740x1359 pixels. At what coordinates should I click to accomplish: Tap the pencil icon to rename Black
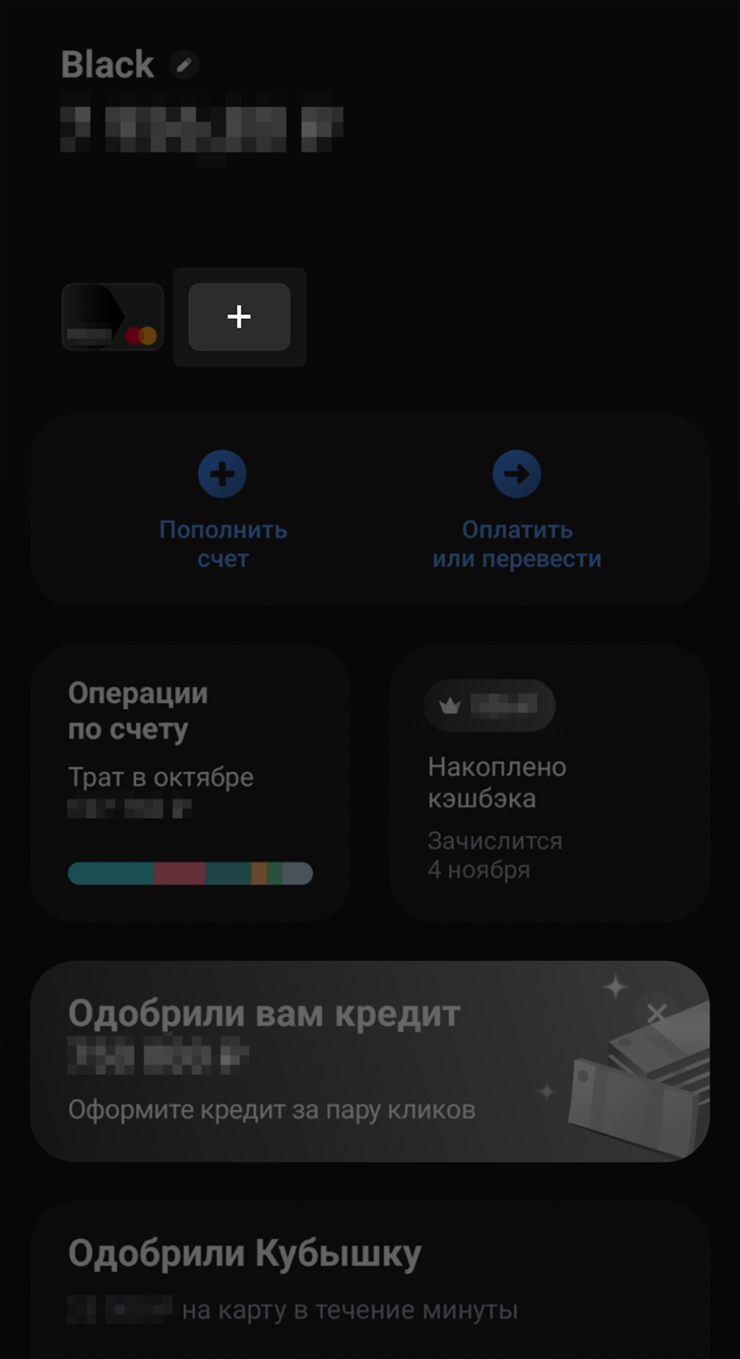click(x=183, y=65)
